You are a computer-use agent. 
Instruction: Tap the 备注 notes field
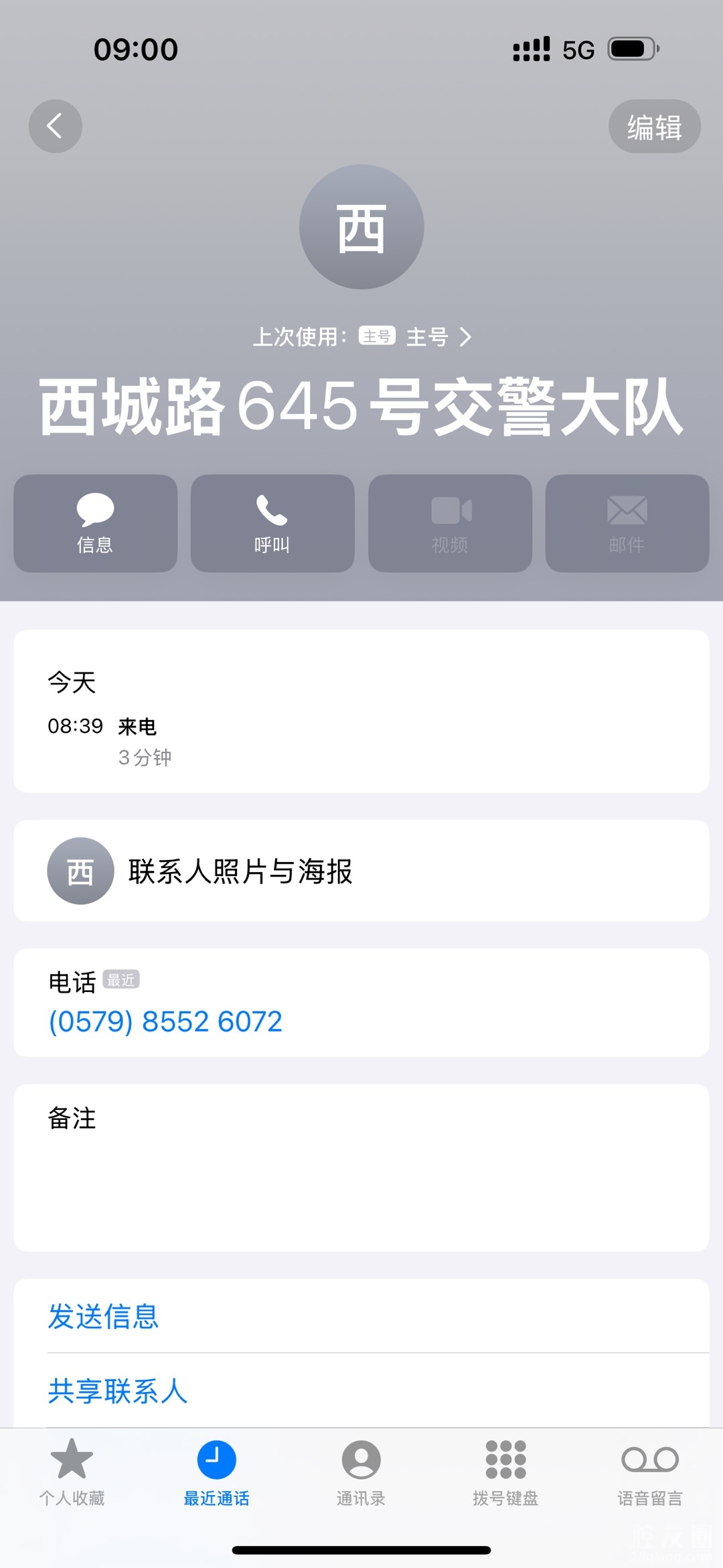coord(361,1167)
